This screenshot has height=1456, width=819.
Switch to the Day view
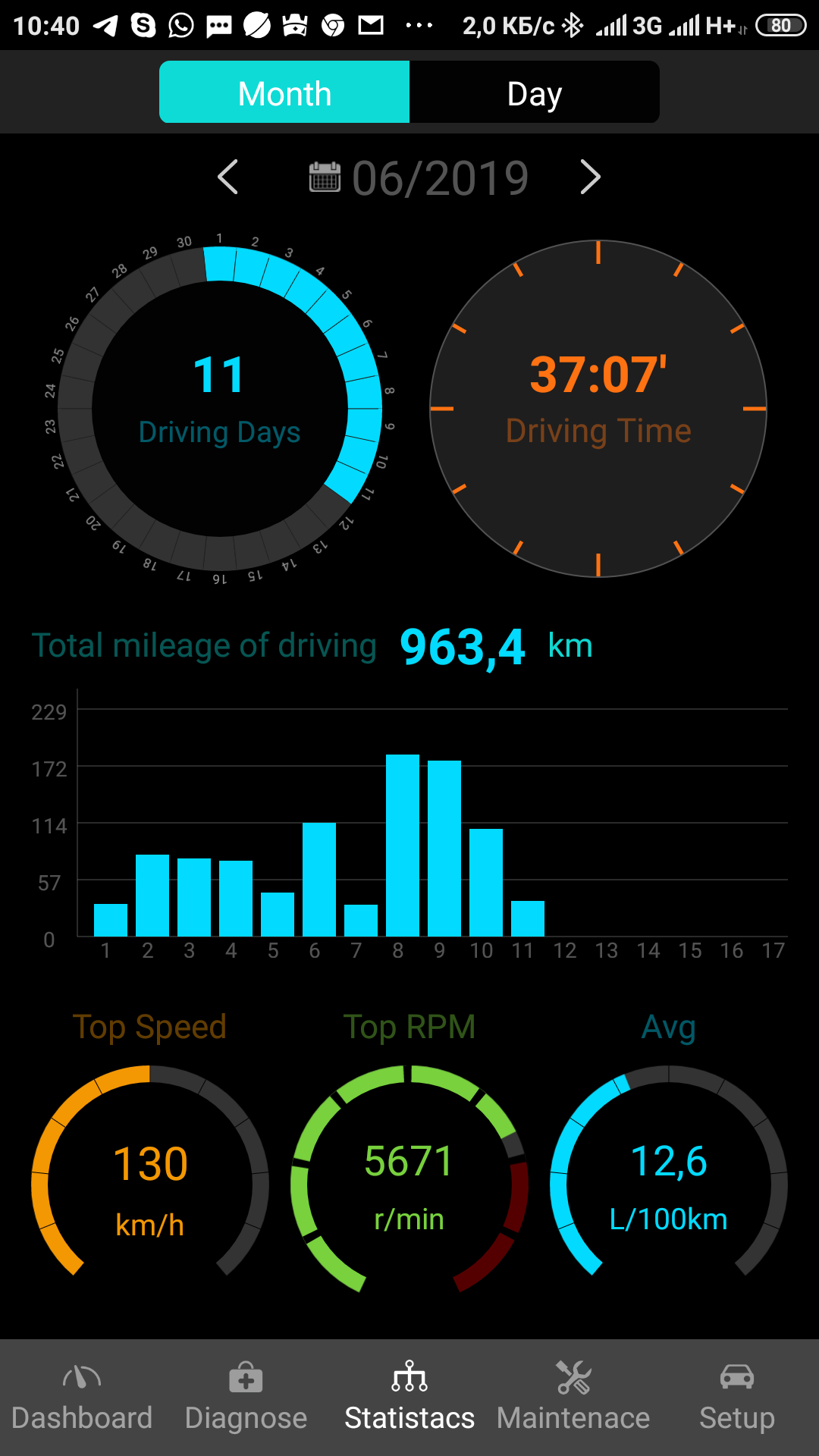[535, 93]
